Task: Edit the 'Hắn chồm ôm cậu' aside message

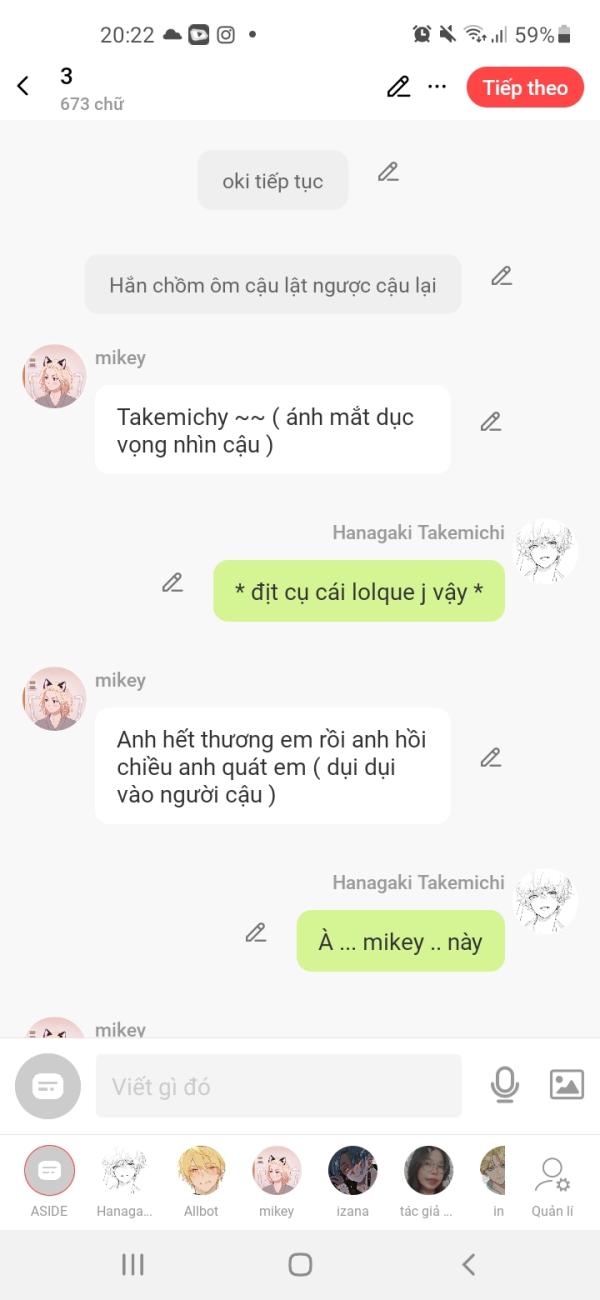Action: [501, 276]
